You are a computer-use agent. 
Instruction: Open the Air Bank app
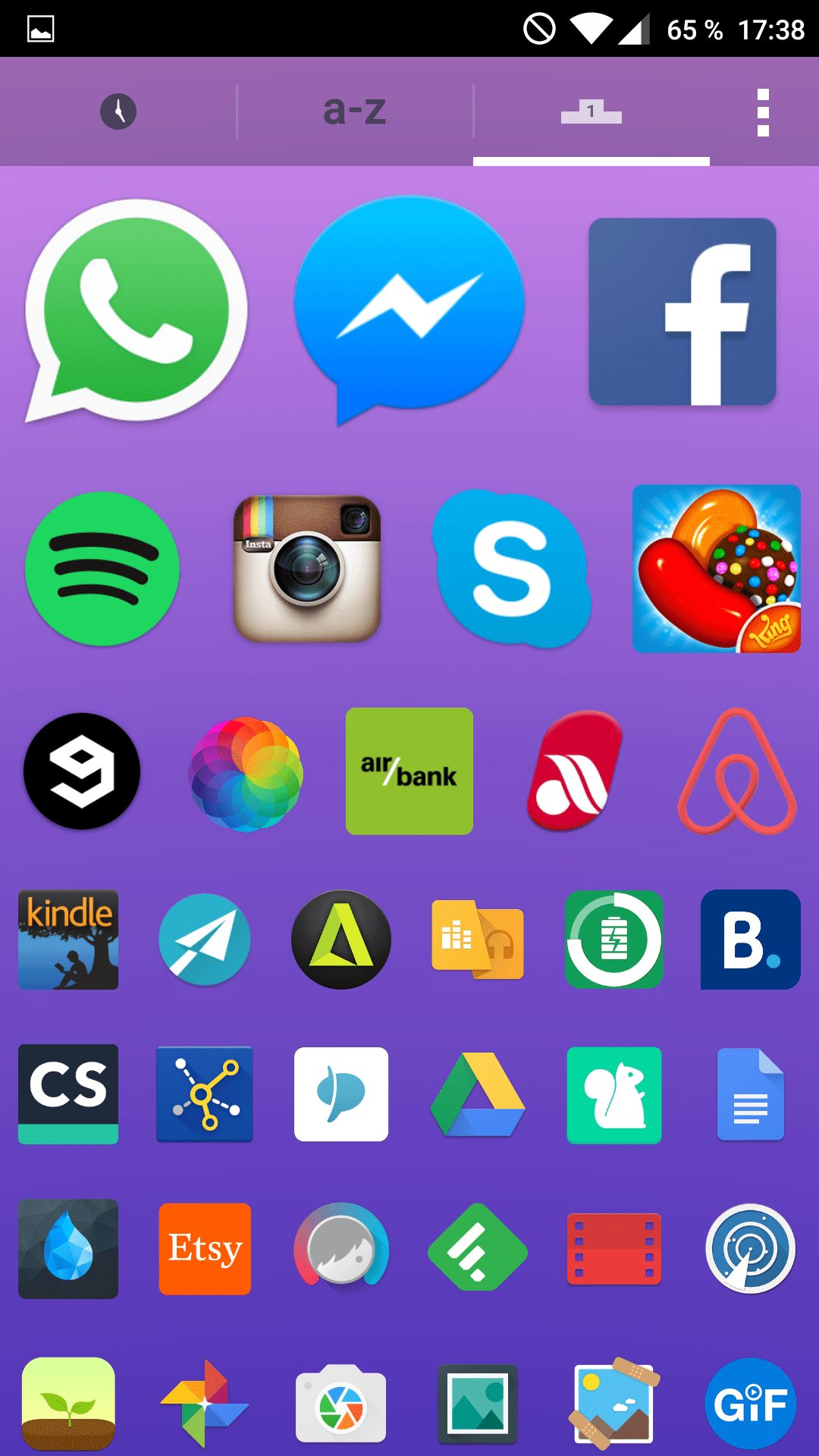click(x=409, y=771)
